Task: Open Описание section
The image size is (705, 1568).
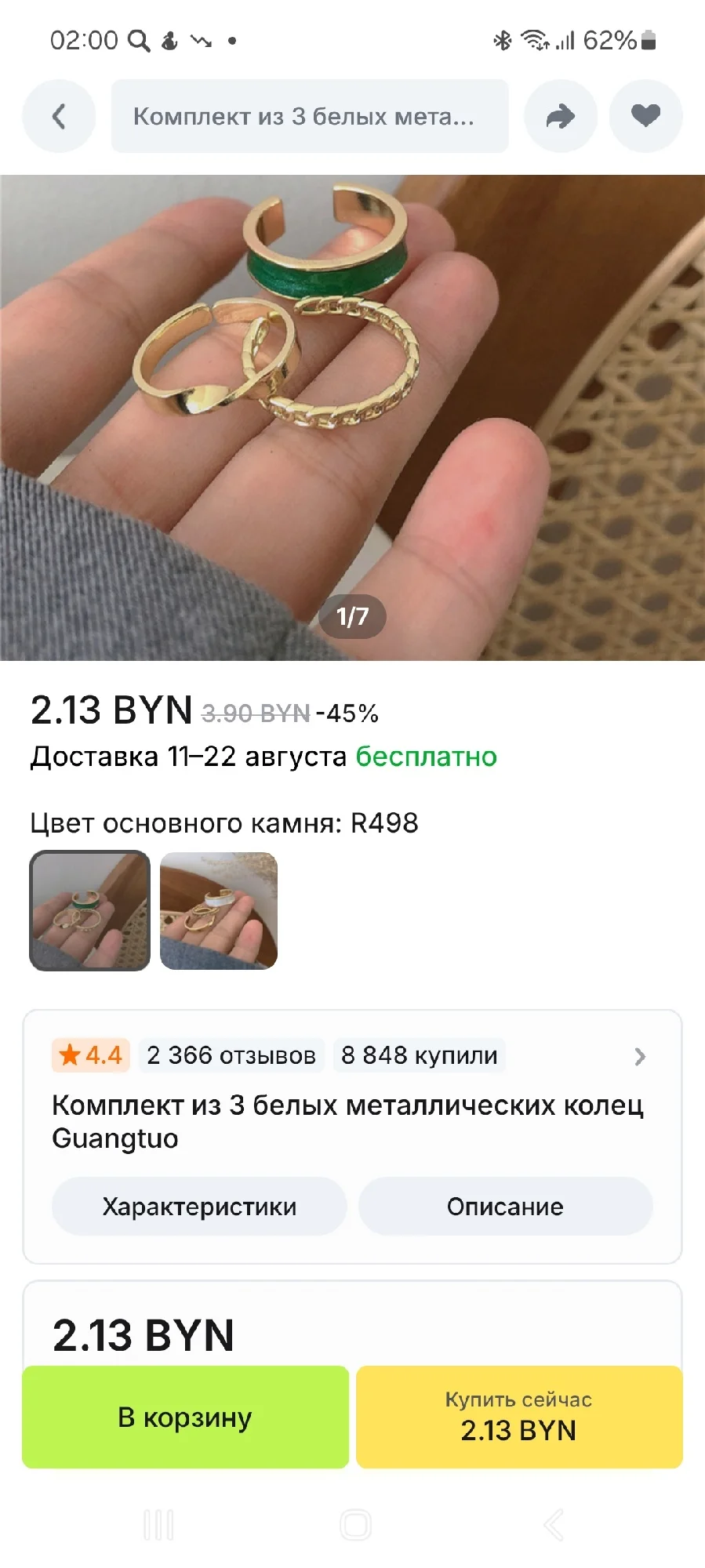Action: pos(505,1206)
